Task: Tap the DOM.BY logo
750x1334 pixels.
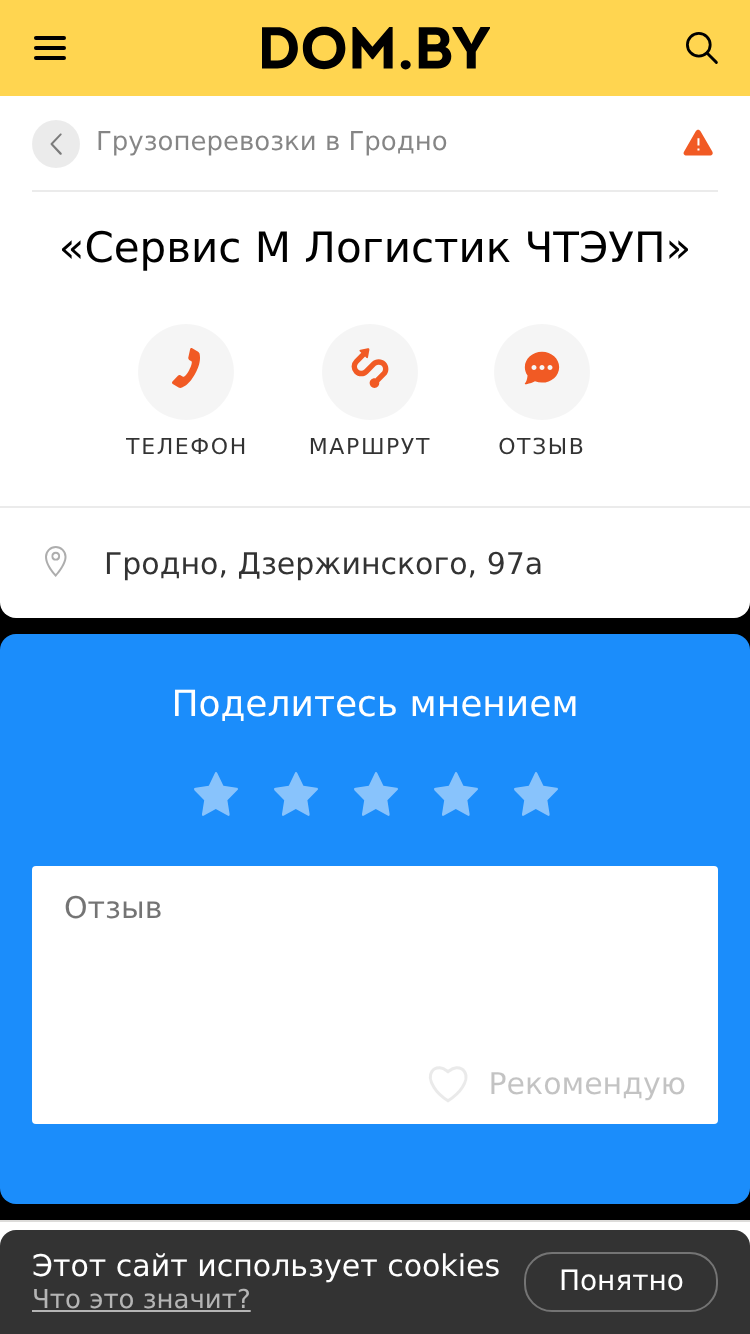Action: point(375,48)
